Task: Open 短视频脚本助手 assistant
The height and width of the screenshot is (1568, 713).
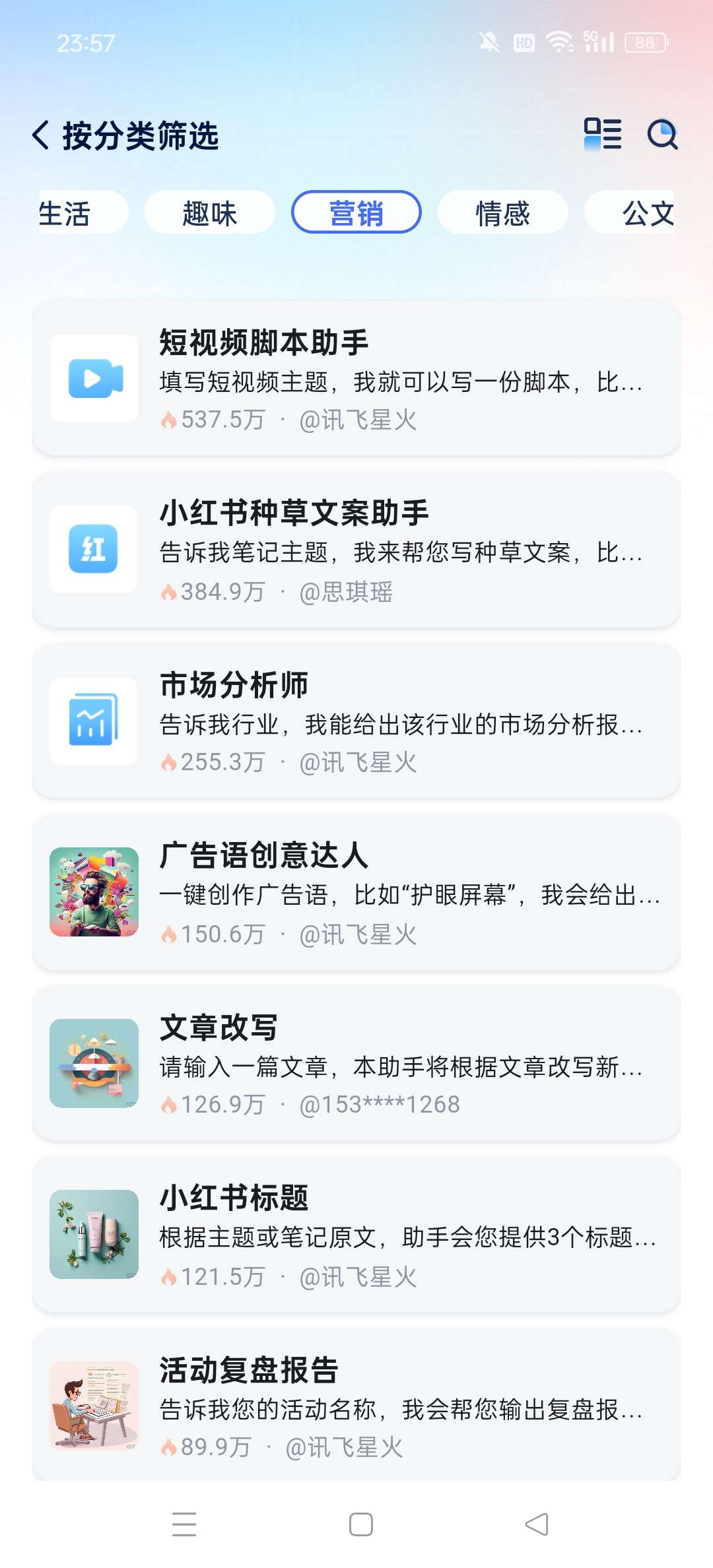Action: pyautogui.click(x=356, y=378)
